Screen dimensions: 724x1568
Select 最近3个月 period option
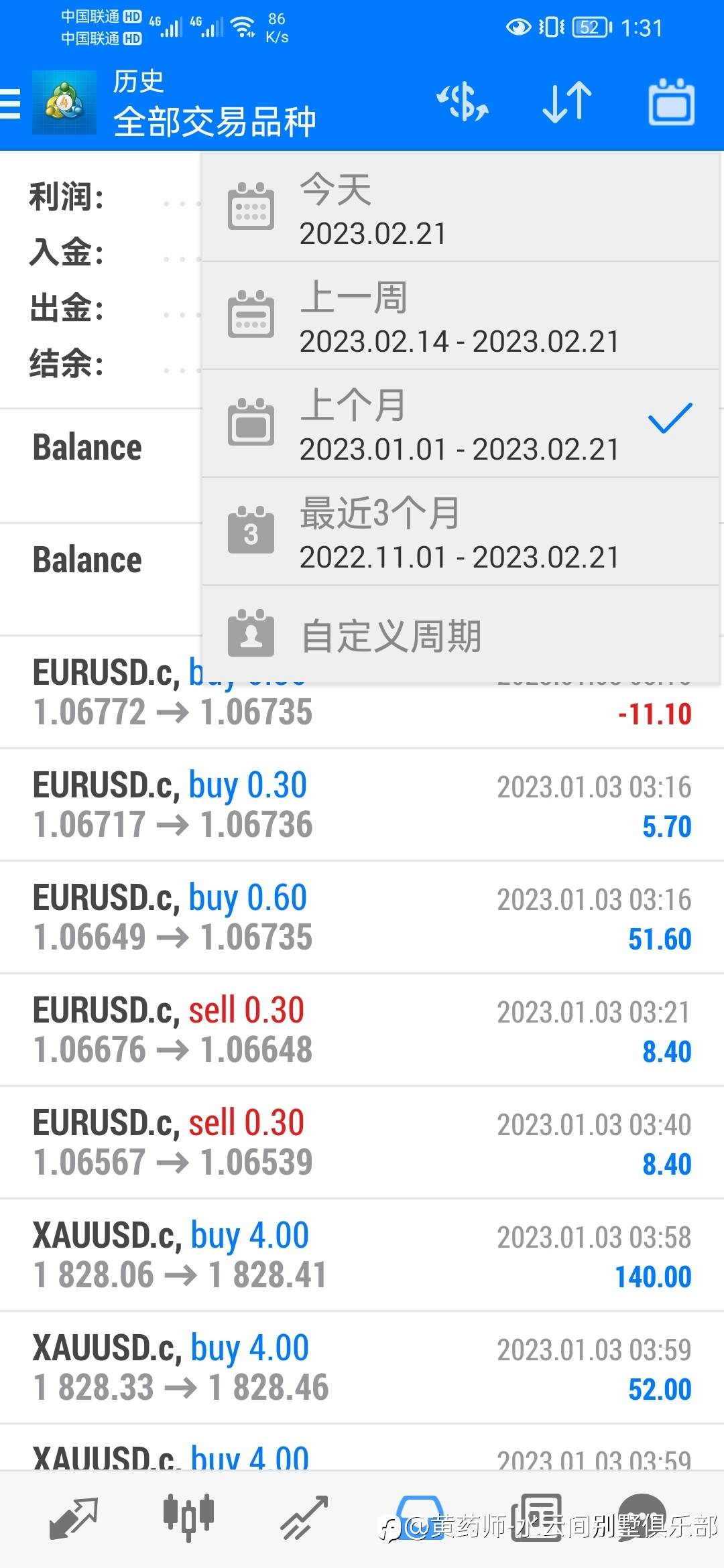460,532
